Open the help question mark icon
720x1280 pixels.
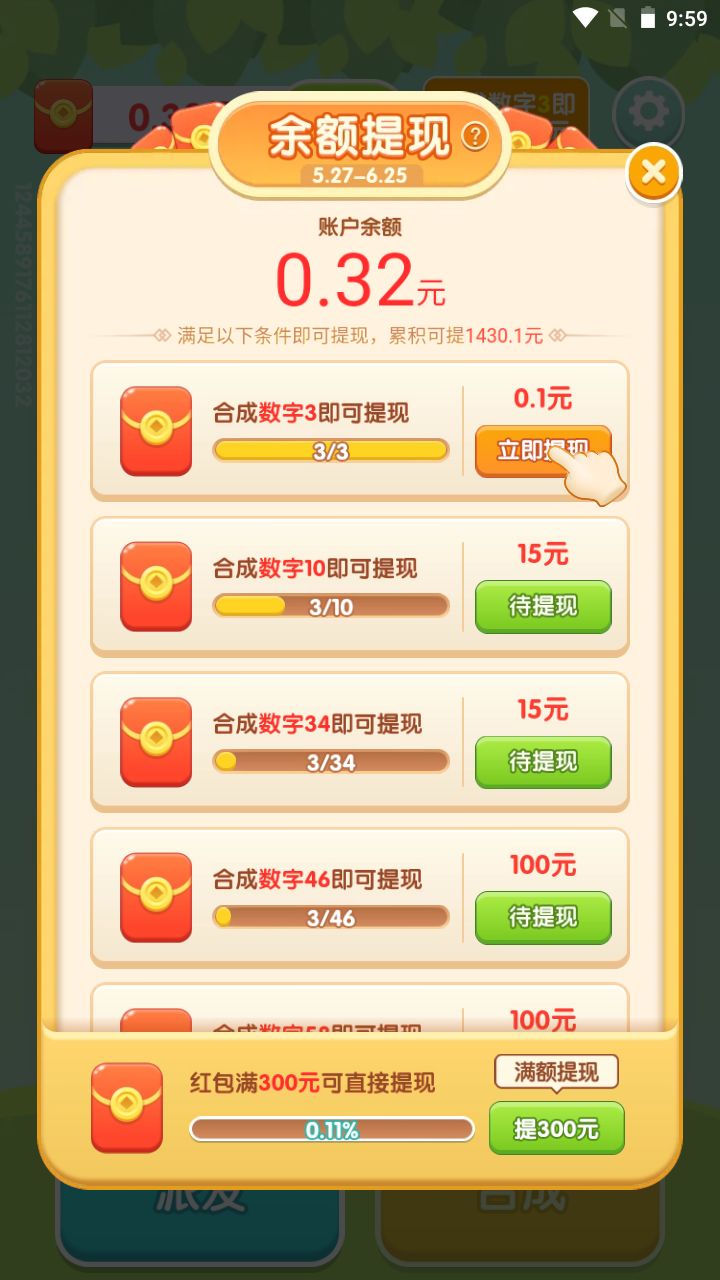click(475, 135)
